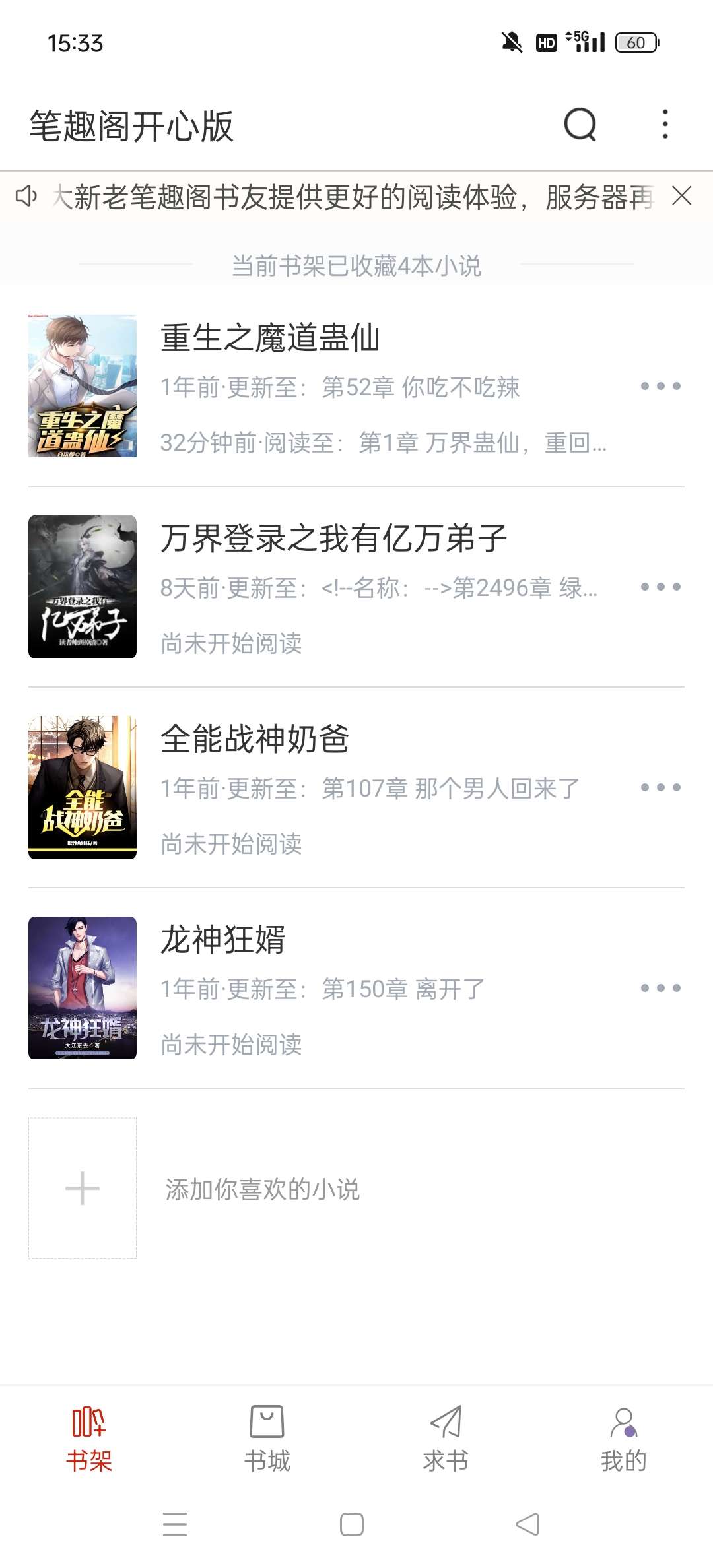The height and width of the screenshot is (1568, 713).
Task: Open more options for 重生之魔道蛊仙
Action: (660, 386)
